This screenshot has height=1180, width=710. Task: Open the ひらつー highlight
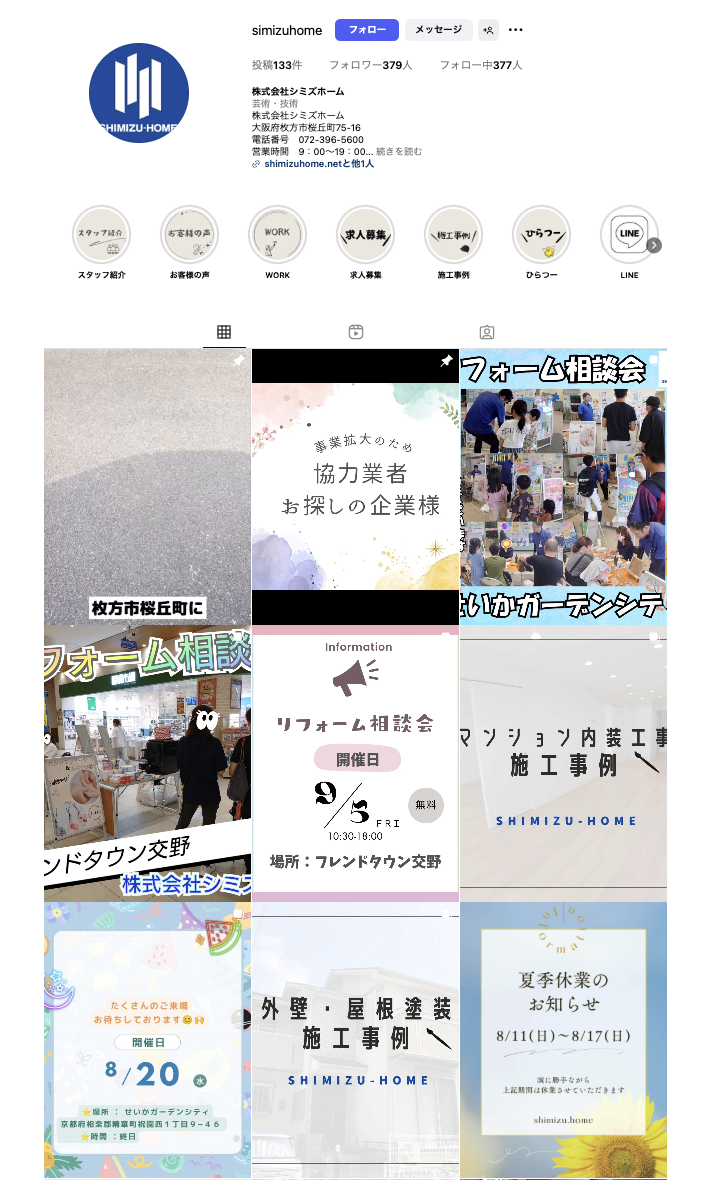(541, 235)
